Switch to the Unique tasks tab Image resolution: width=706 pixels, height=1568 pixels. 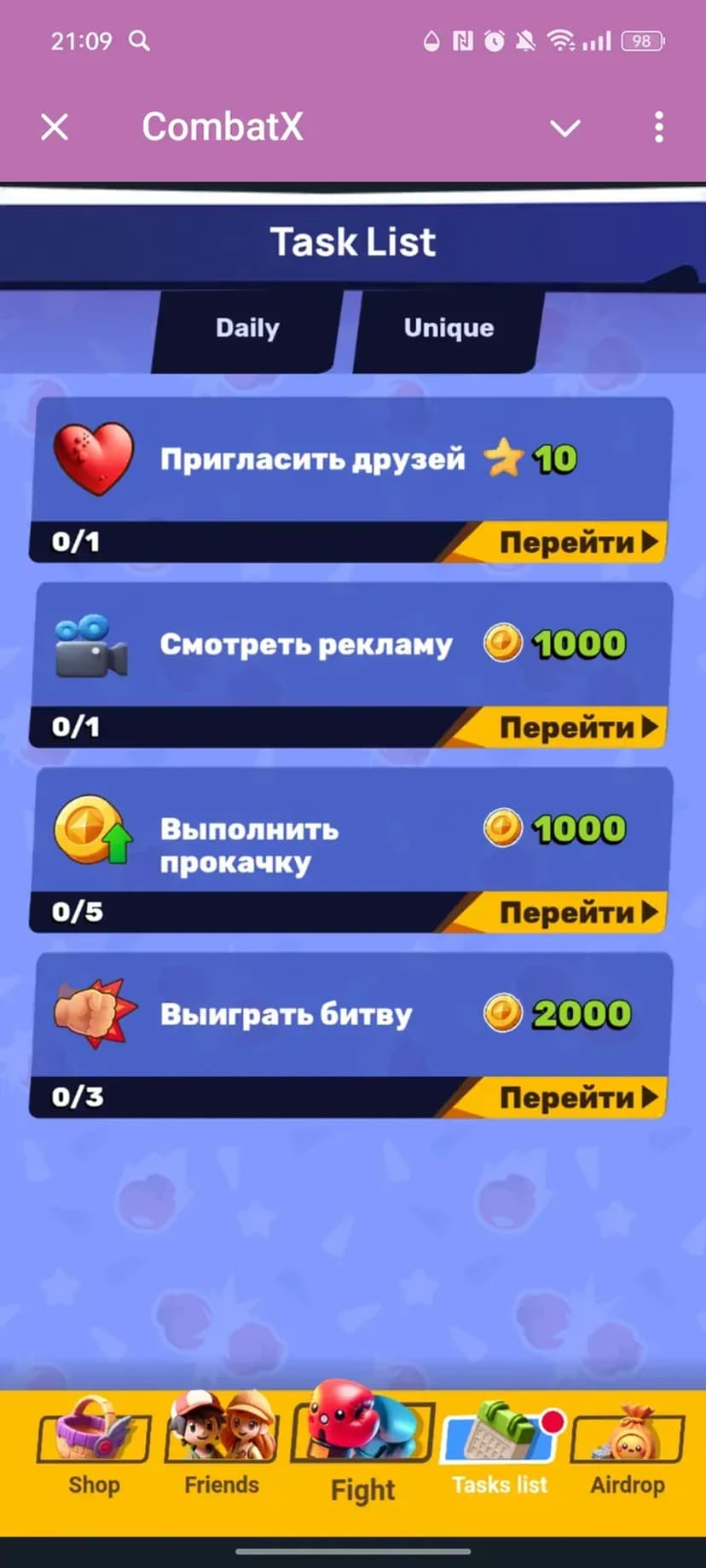[x=448, y=329]
